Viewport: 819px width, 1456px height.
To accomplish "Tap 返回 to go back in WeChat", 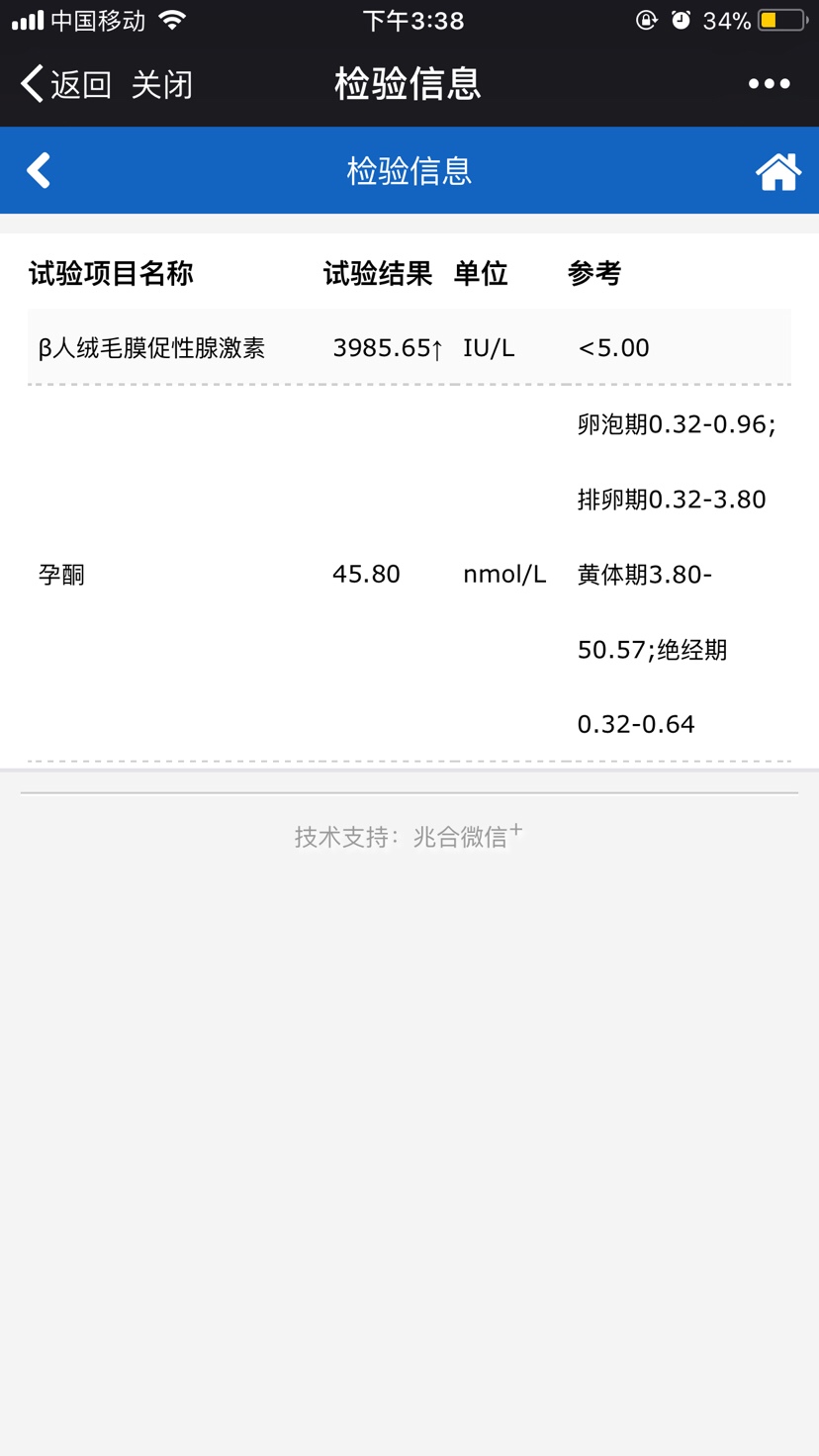I will pyautogui.click(x=65, y=84).
